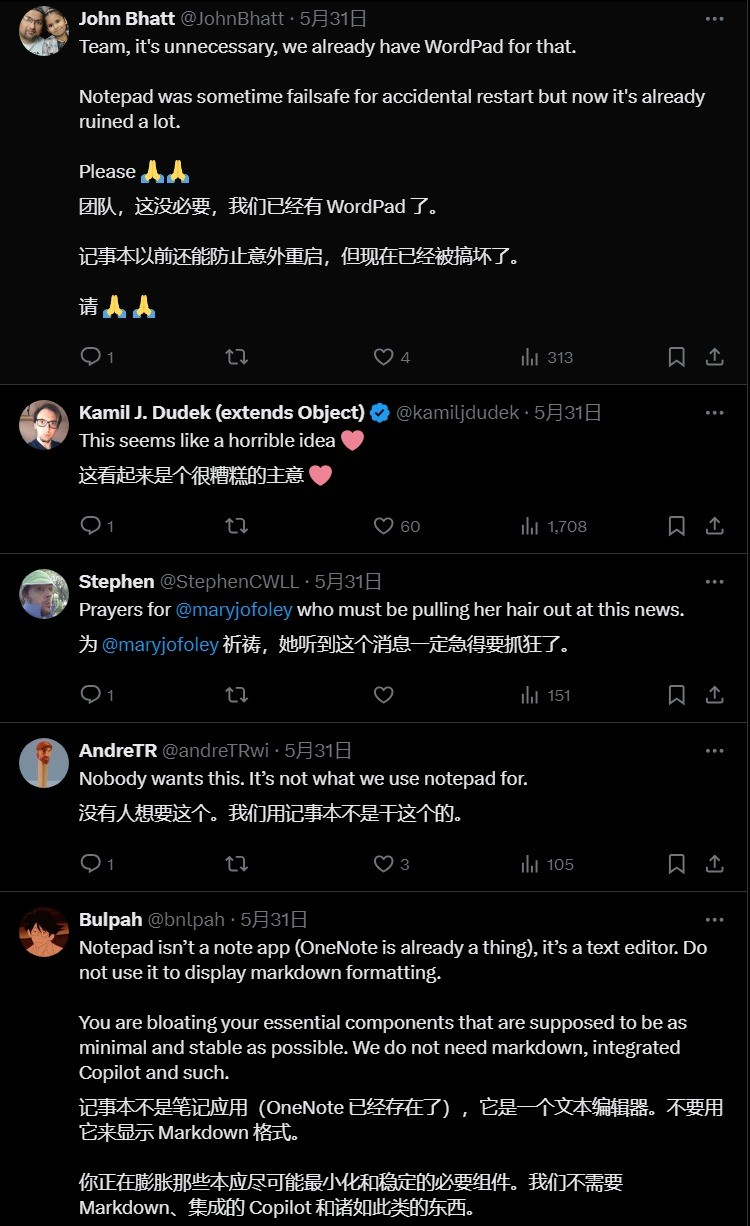Screen dimensions: 750x1226
Task: View analytics for AndreTR's post
Action: pyautogui.click(x=547, y=864)
